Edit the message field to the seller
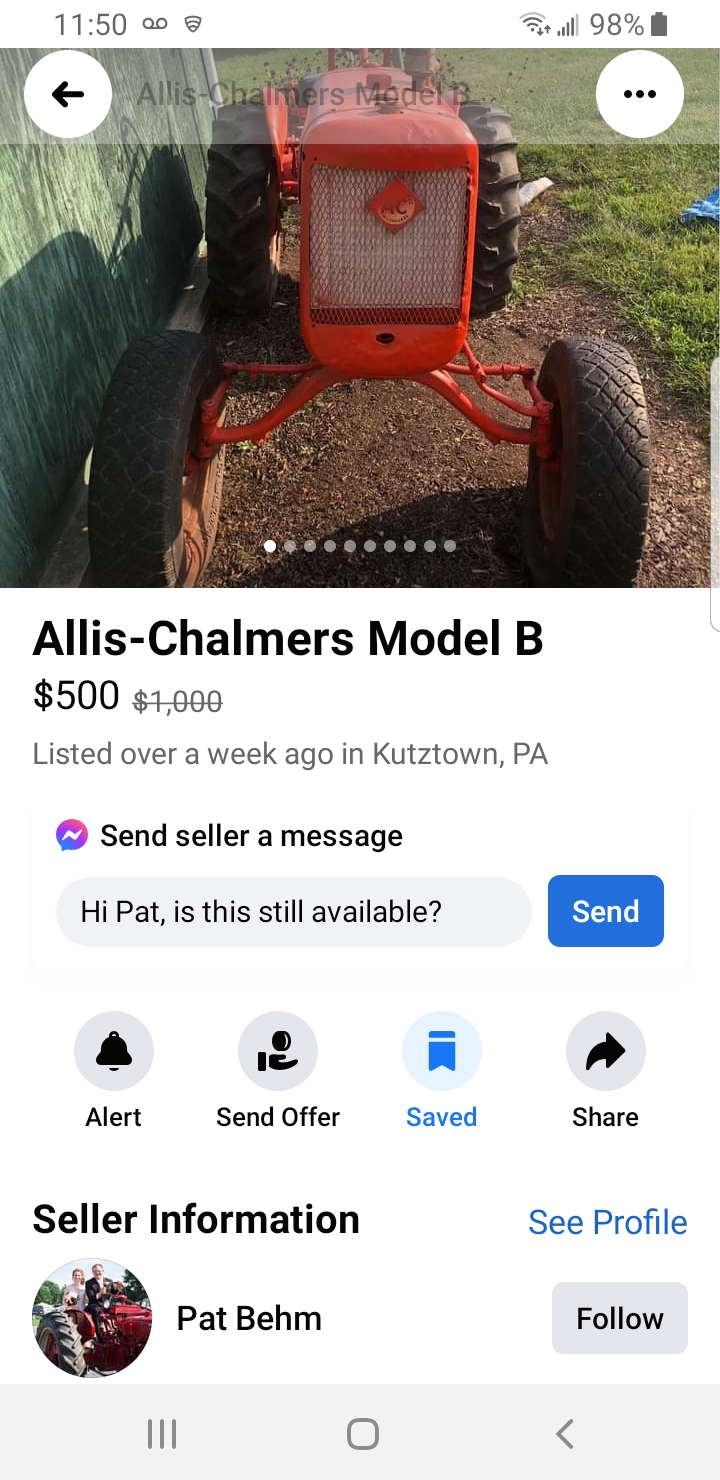The height and width of the screenshot is (1480, 720). click(293, 912)
